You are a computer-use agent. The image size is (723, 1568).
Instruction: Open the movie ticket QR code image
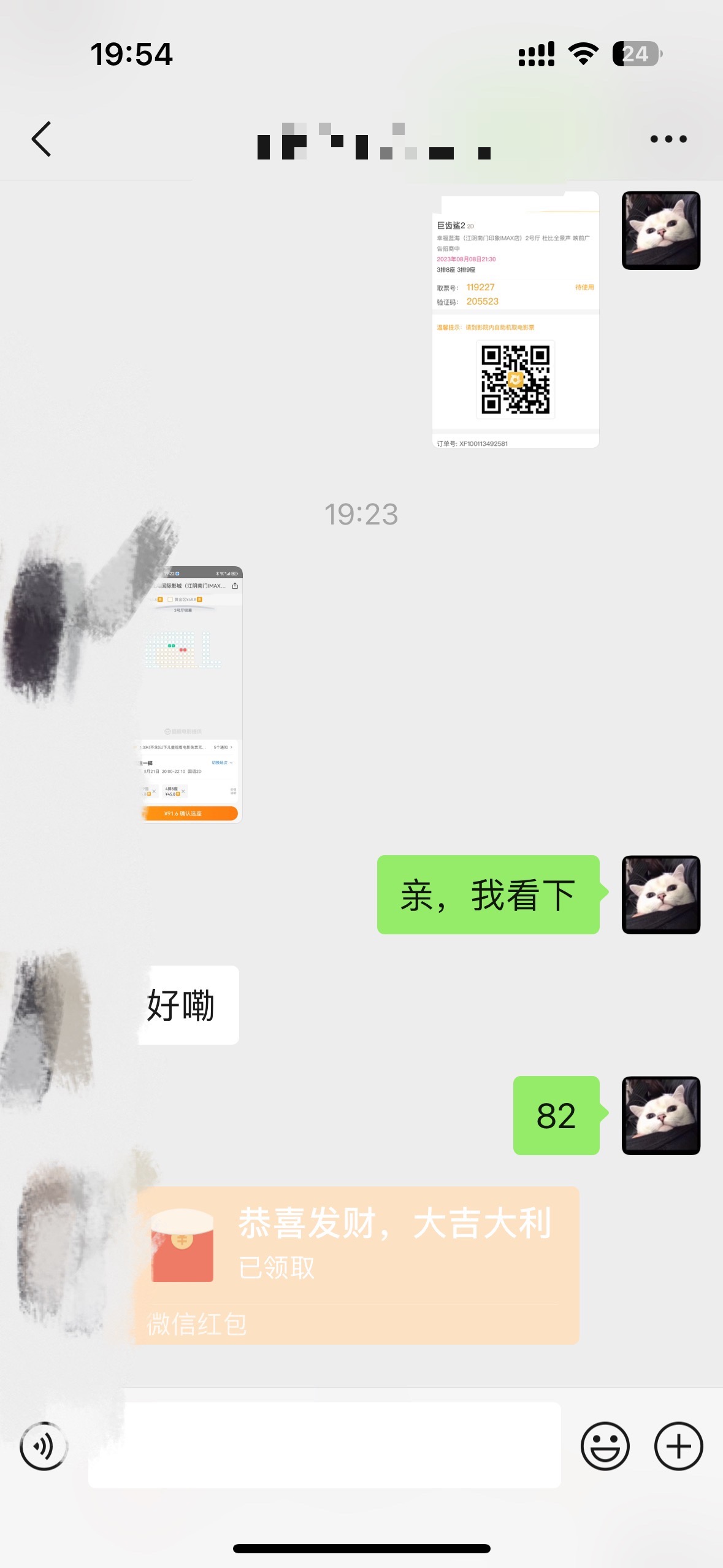pos(515,320)
